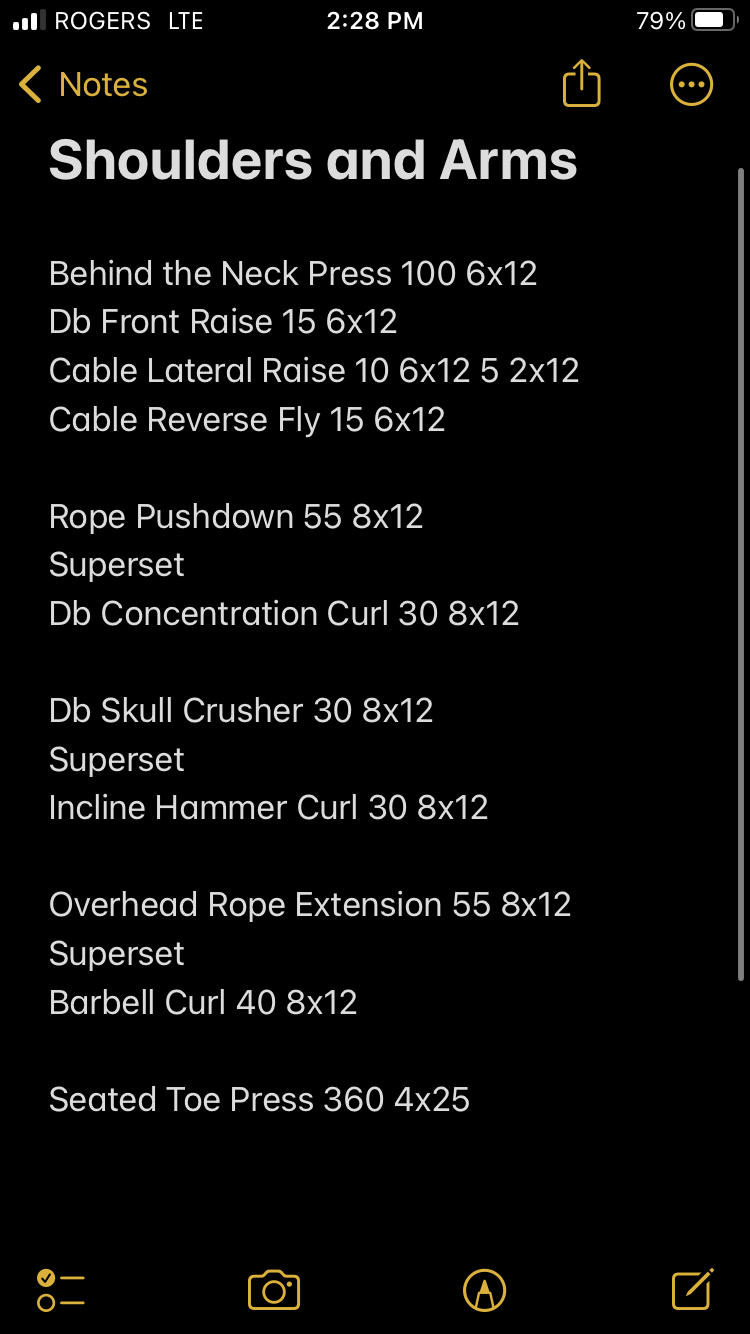Share this Shoulders and Arms note
The width and height of the screenshot is (750, 1334).
click(x=582, y=84)
